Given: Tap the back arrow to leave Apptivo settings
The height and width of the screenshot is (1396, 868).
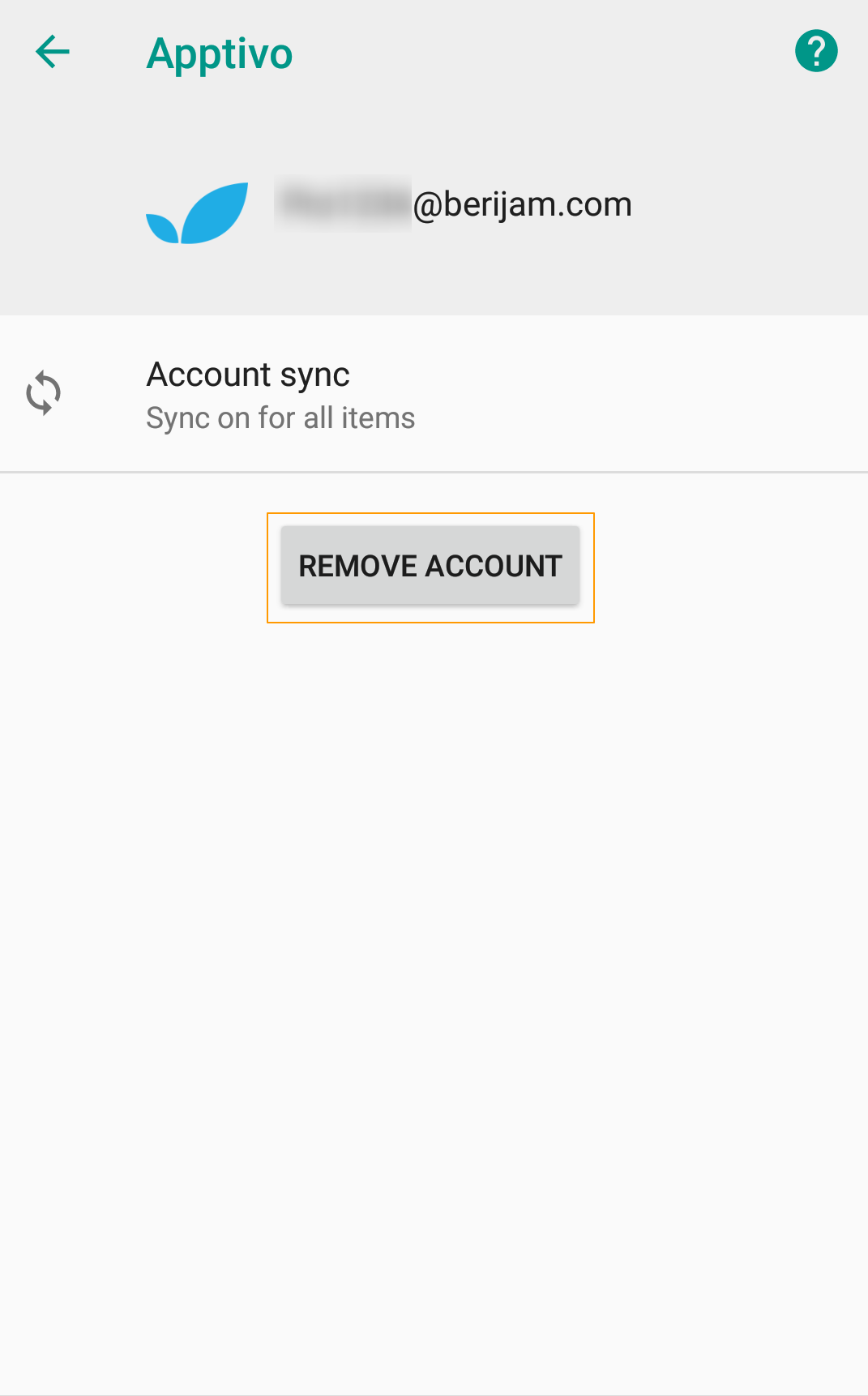Looking at the screenshot, I should tap(51, 52).
